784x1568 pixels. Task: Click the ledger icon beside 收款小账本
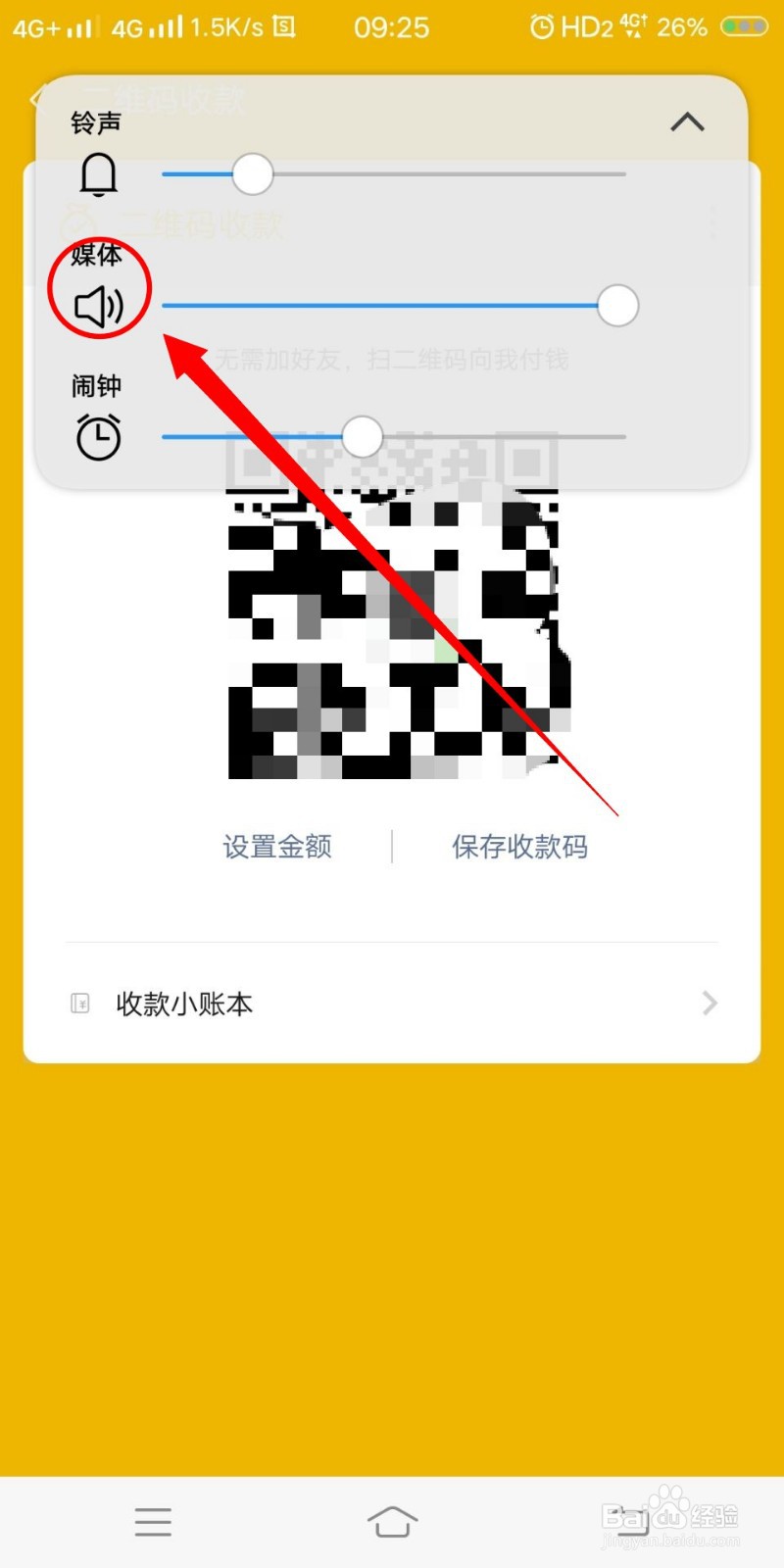[x=78, y=1003]
